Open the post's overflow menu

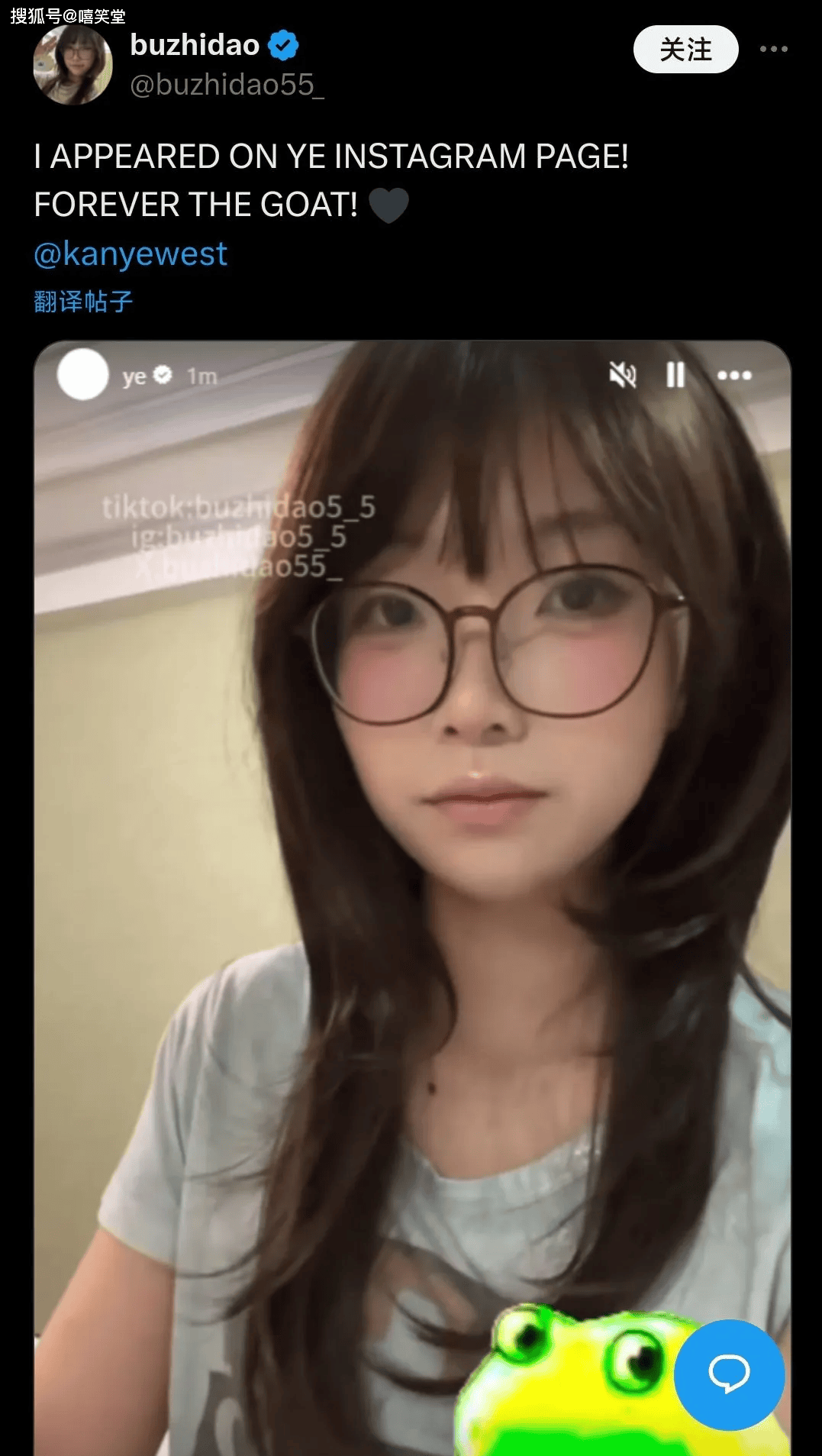tap(773, 50)
